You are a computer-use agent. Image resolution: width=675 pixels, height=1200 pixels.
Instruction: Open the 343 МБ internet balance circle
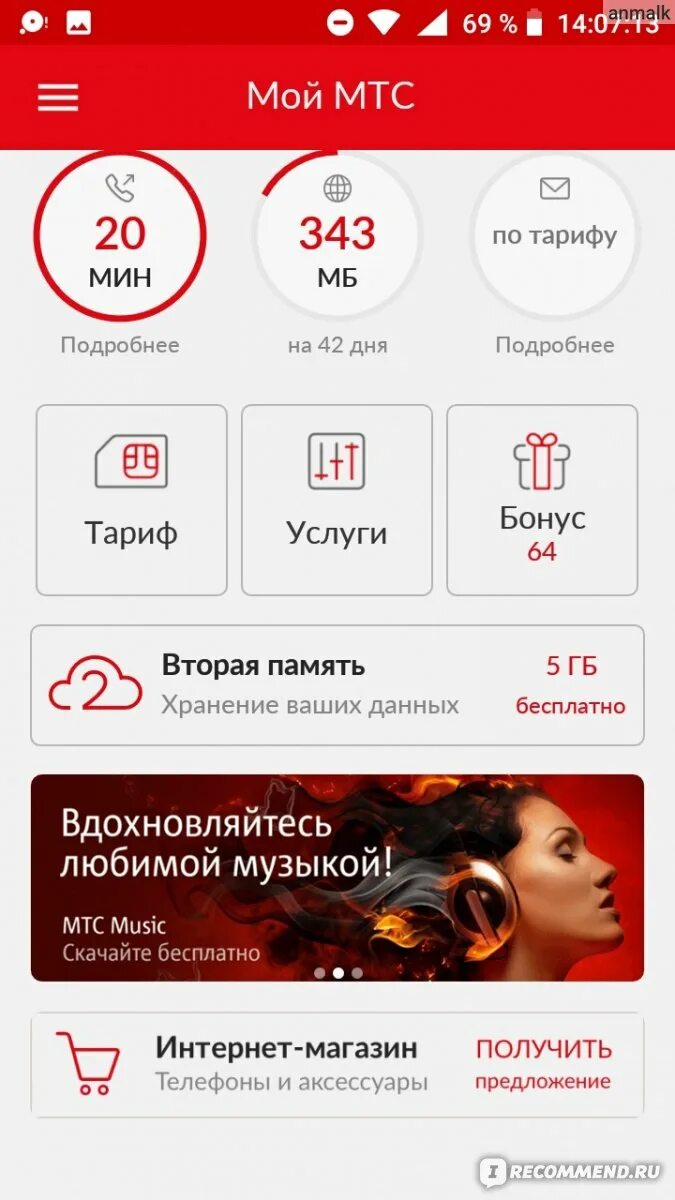pos(338,235)
